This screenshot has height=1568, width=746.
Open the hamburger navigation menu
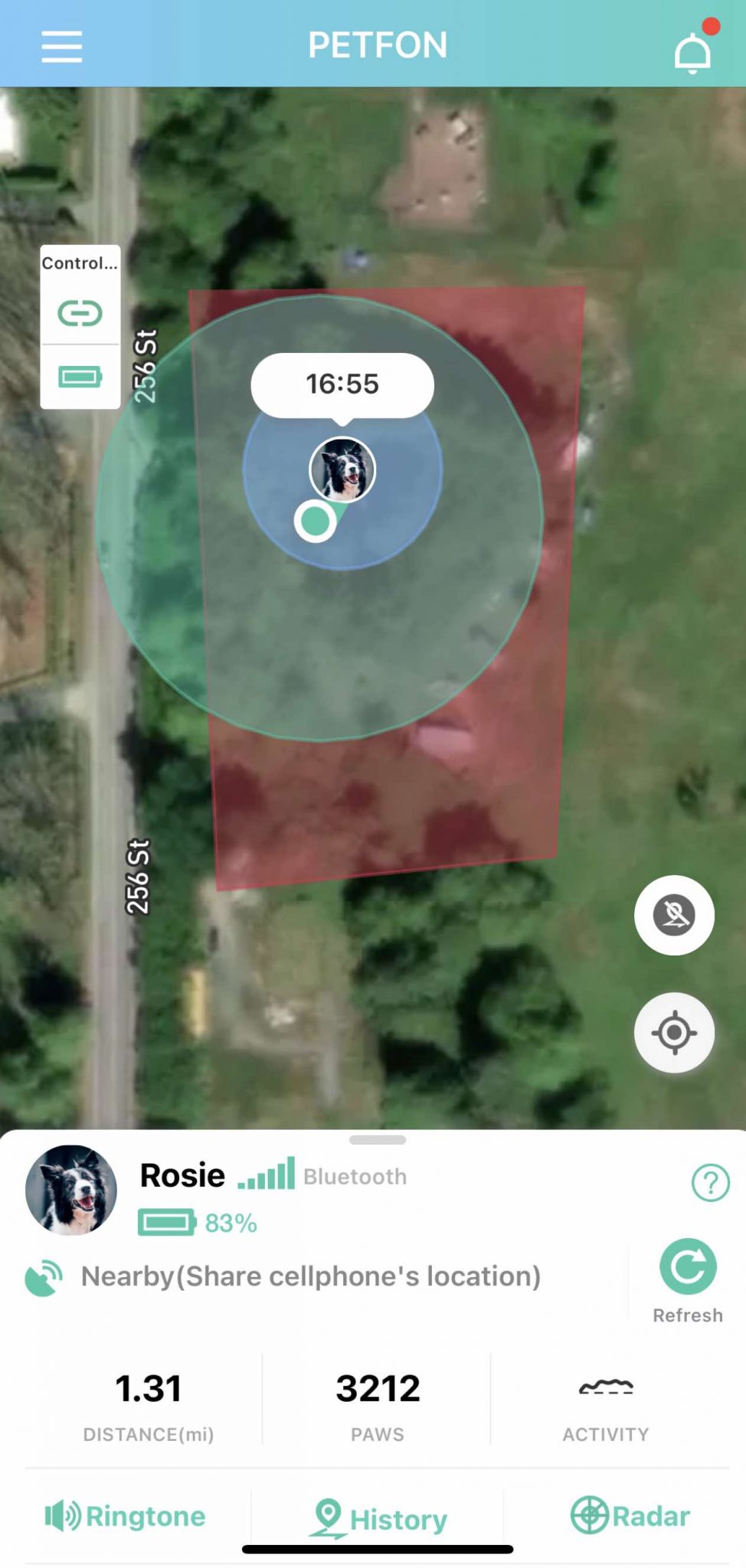[x=61, y=45]
